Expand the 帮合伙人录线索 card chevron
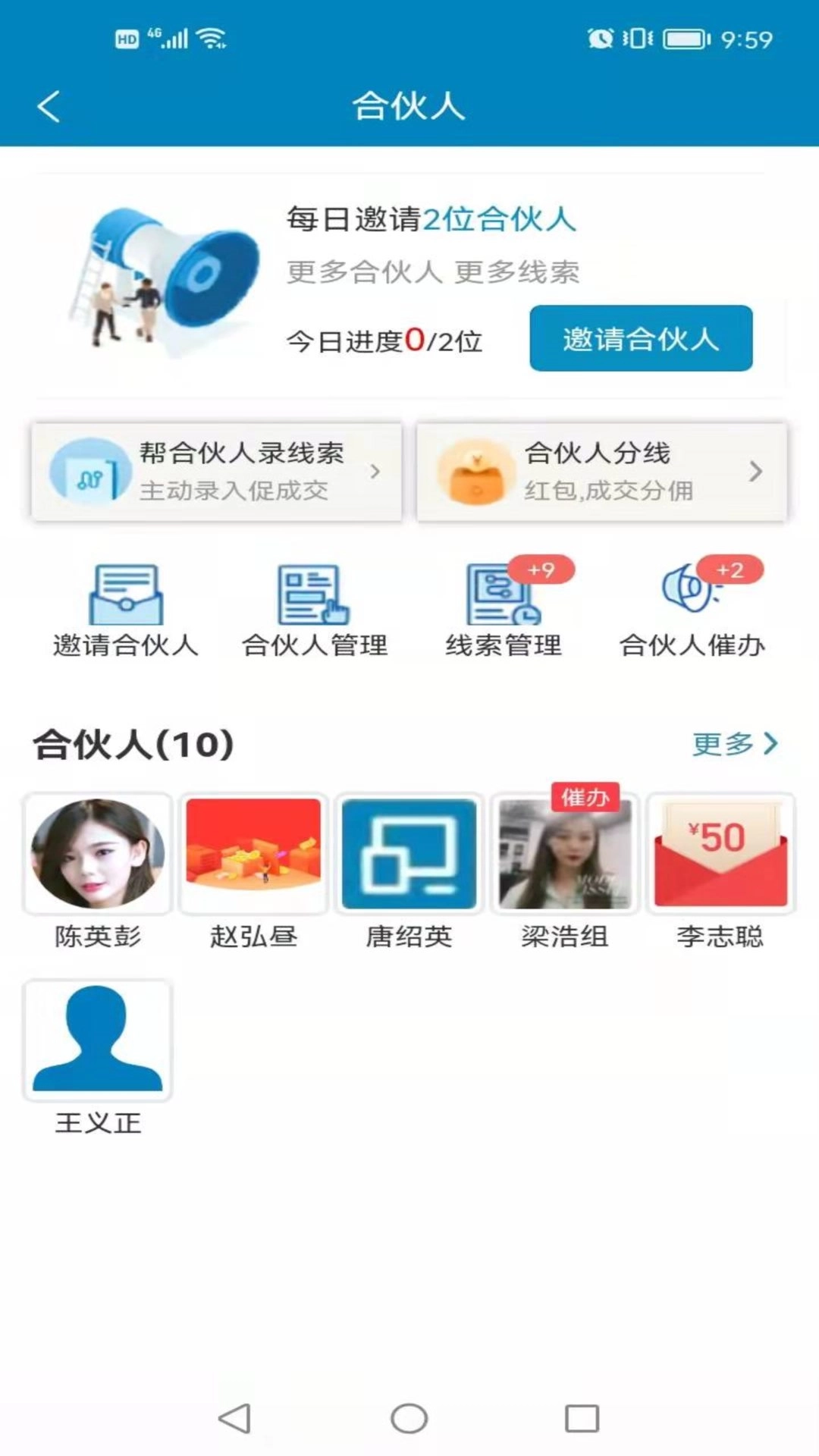The height and width of the screenshot is (1456, 819). click(x=375, y=472)
